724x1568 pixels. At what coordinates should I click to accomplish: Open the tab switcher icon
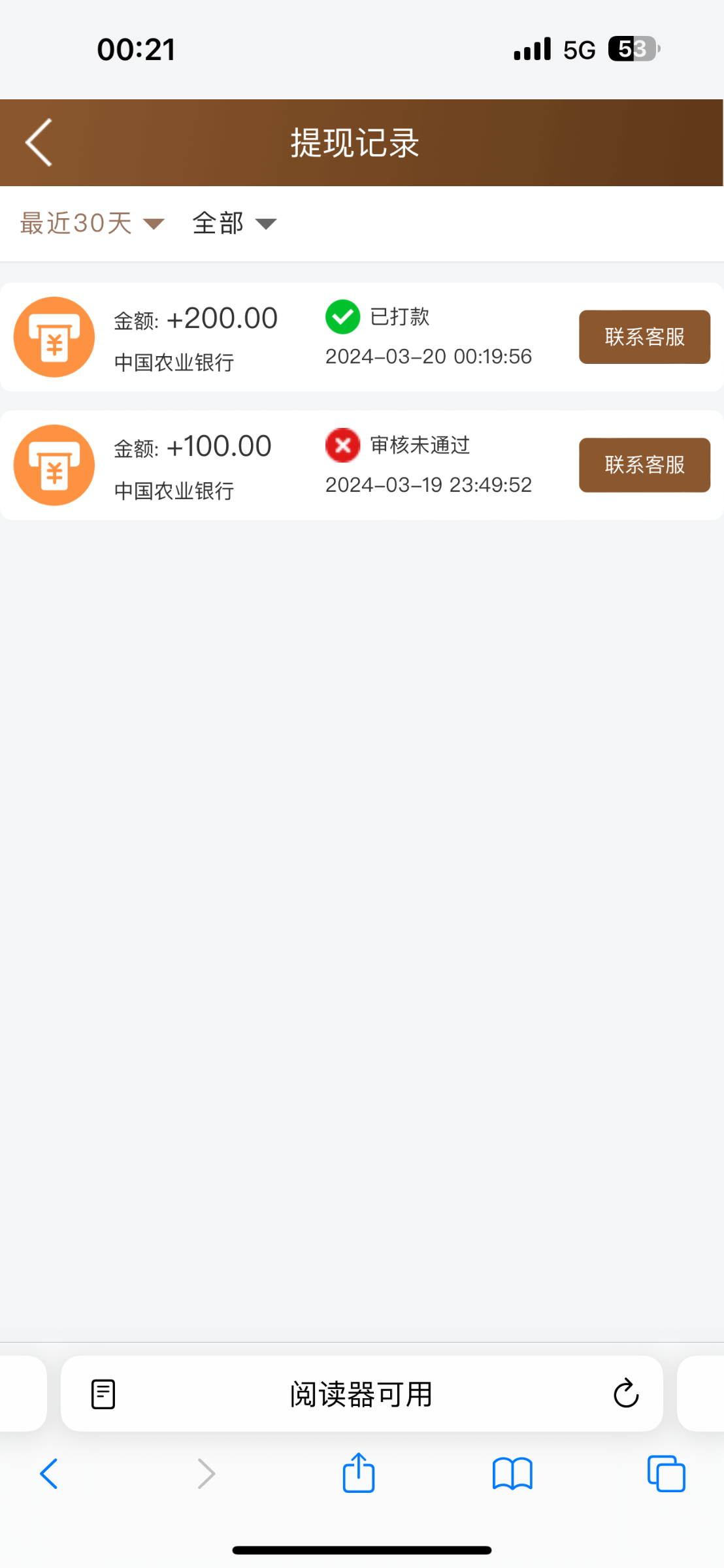pos(666,1473)
